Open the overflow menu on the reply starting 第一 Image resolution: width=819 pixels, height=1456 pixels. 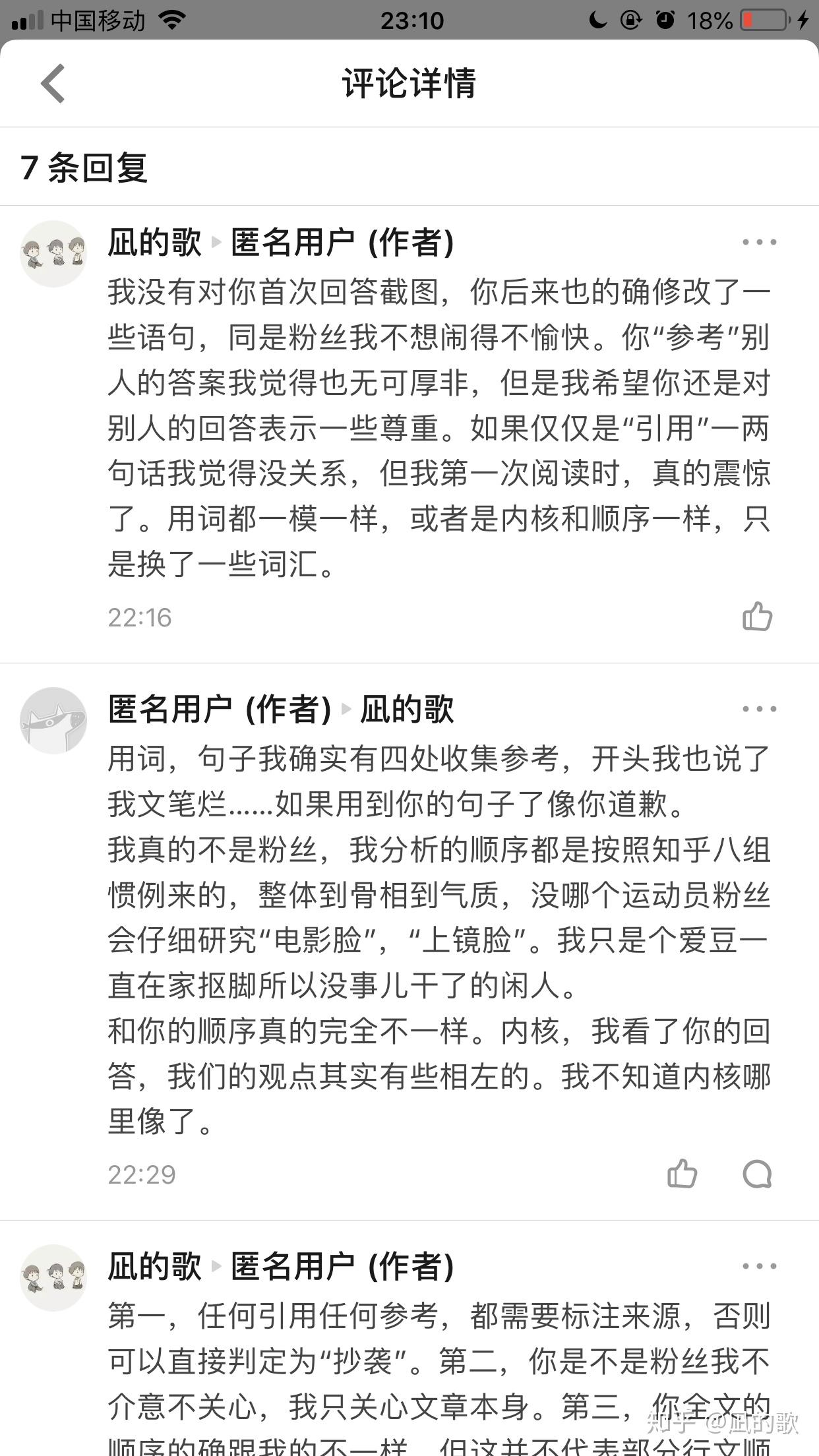pyautogui.click(x=758, y=1266)
